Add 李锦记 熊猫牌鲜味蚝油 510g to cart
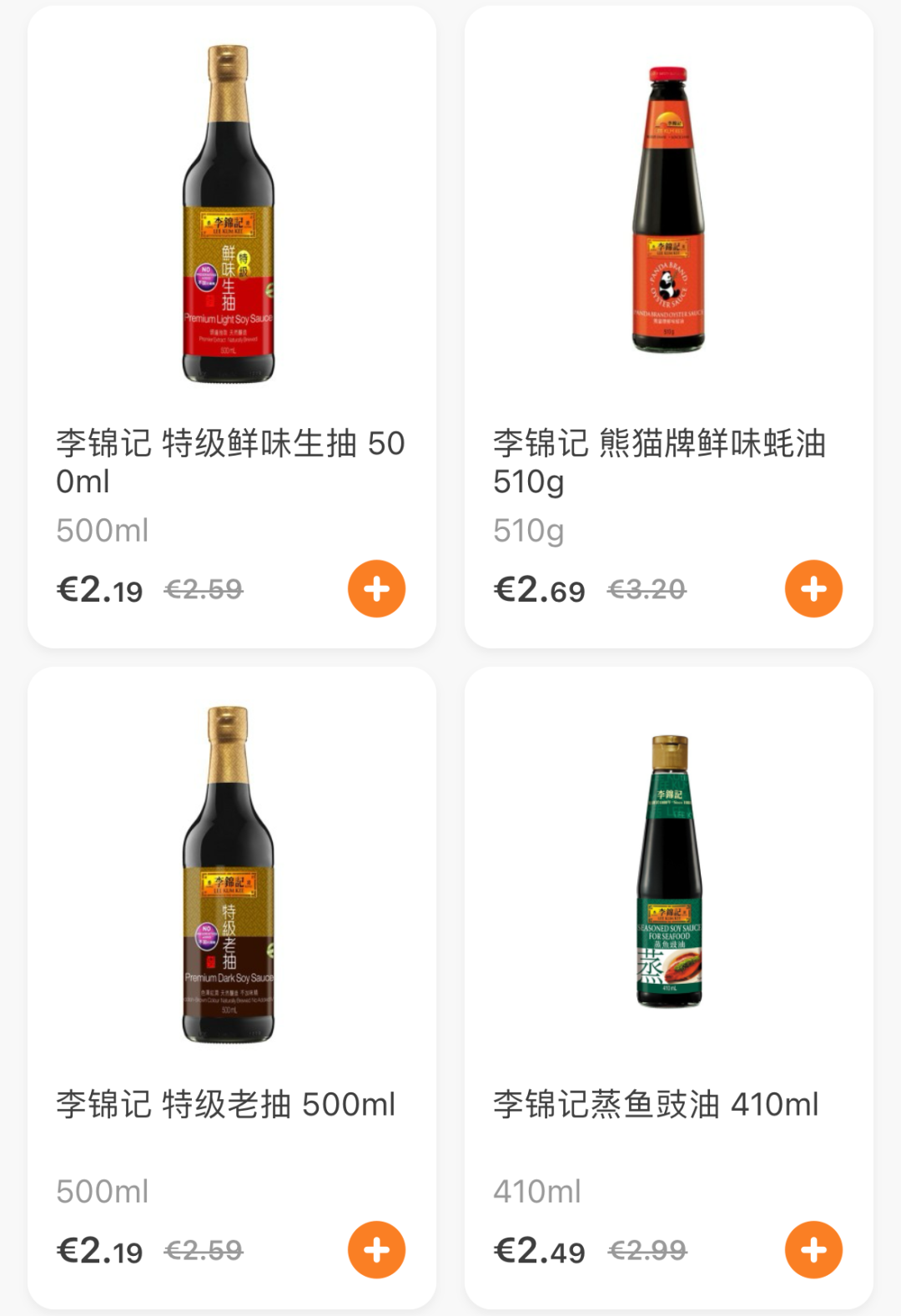901x1316 pixels. pos(813,588)
